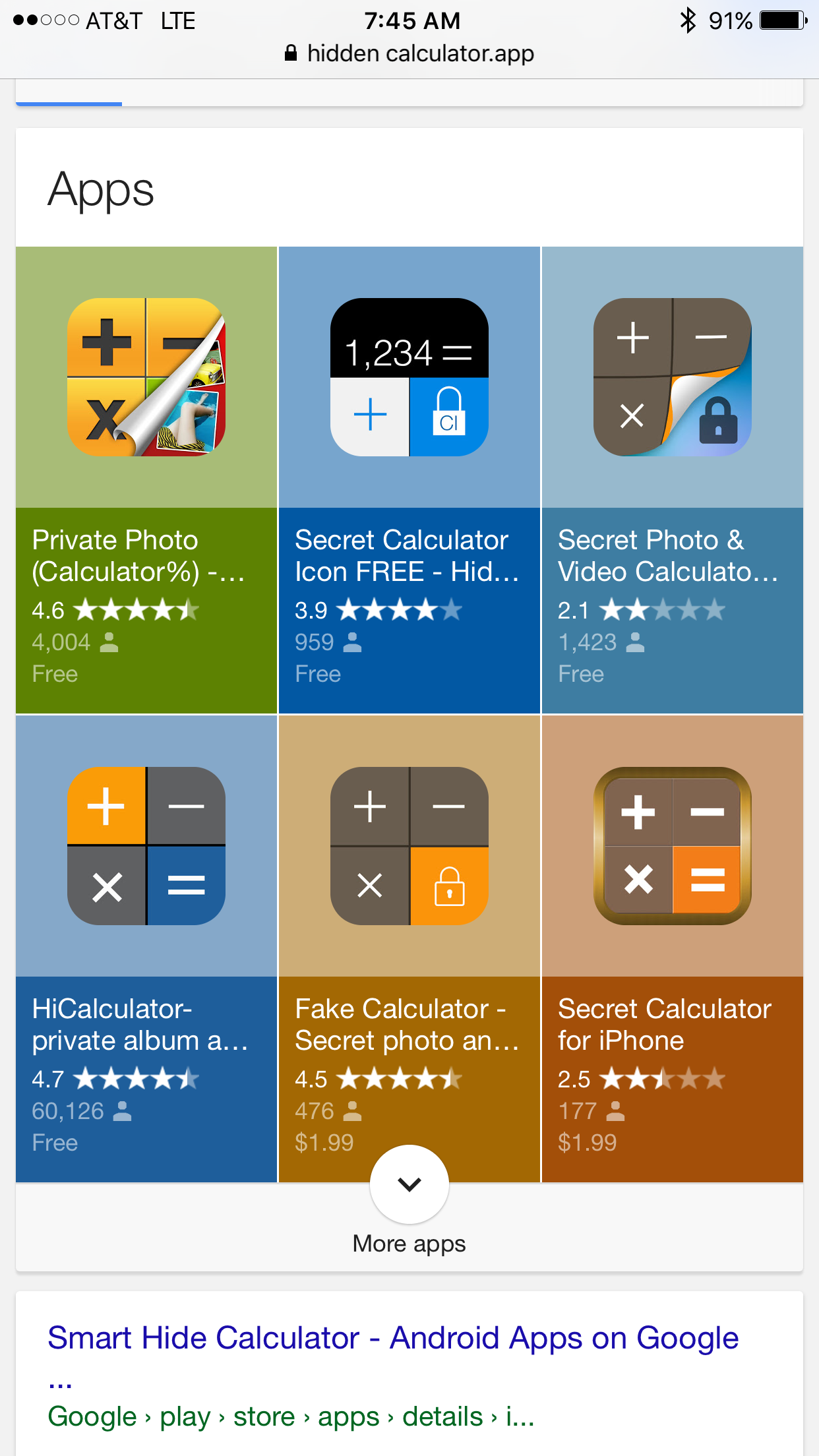819x1456 pixels.
Task: Open Smart Hide Calculator Android Apps link
Action: tap(393, 1354)
